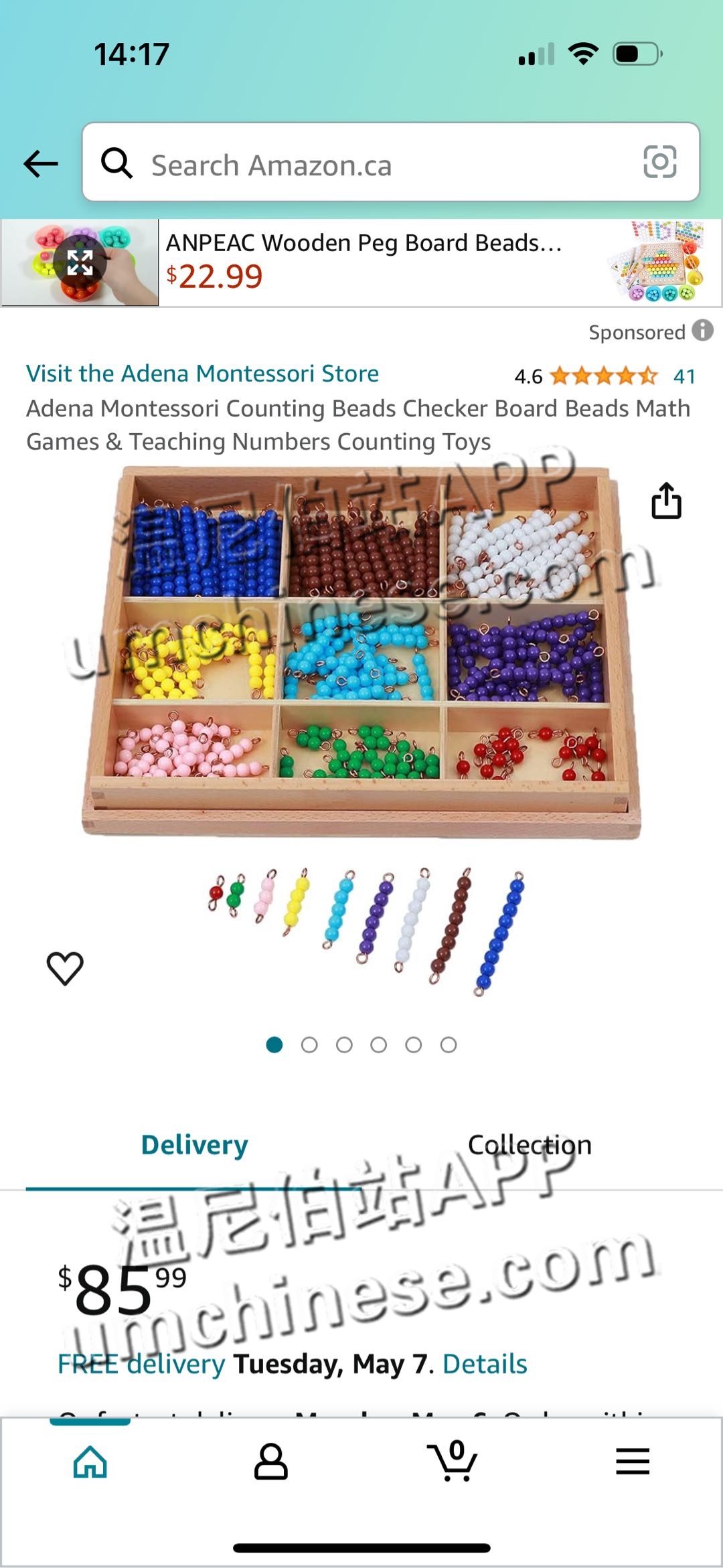Screen dimensions: 723x1568
Task: Open delivery Details link
Action: (485, 1364)
